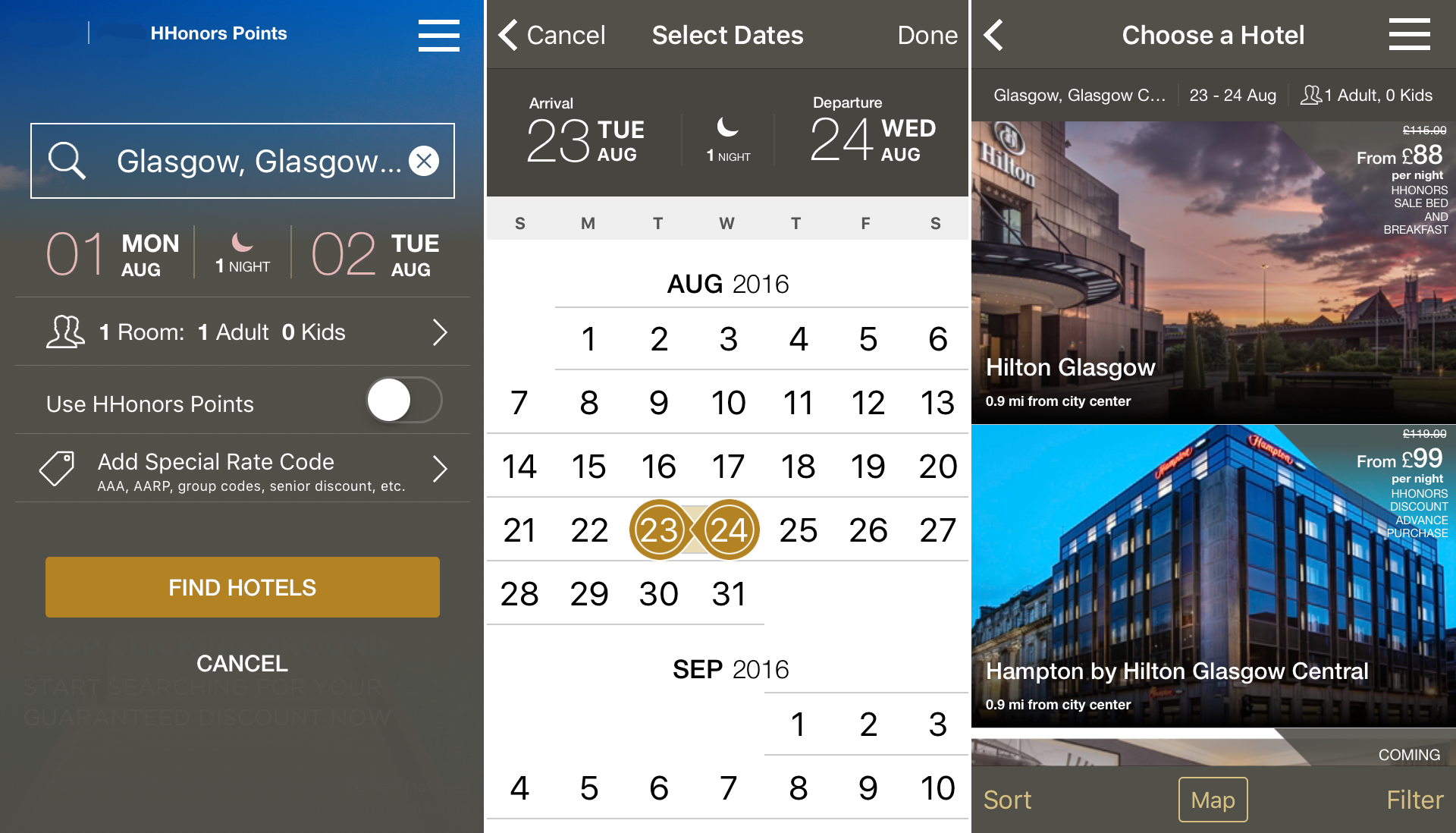Tap the Glasgow destination search box
Screen dimensions: 1456x833
click(250, 161)
